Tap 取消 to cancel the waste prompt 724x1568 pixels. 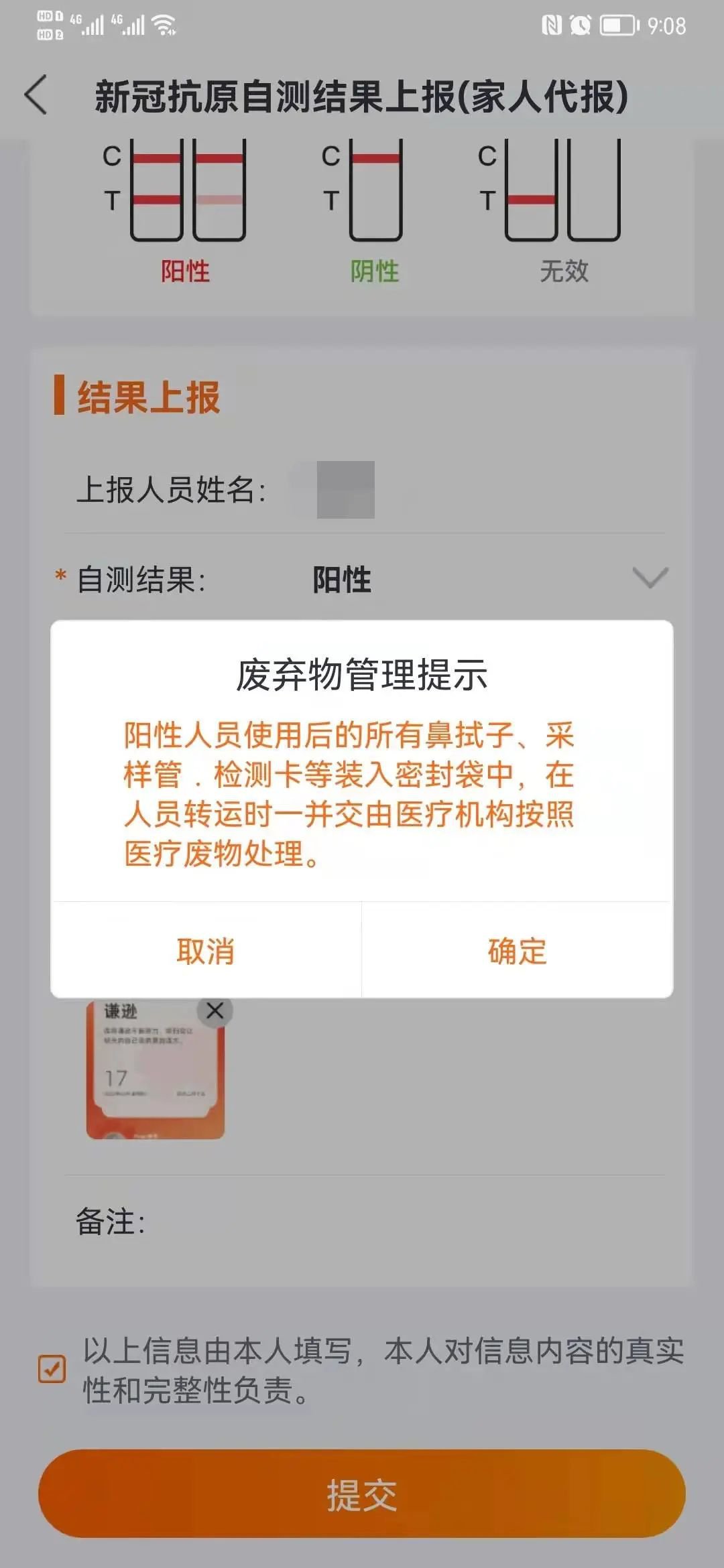click(206, 950)
